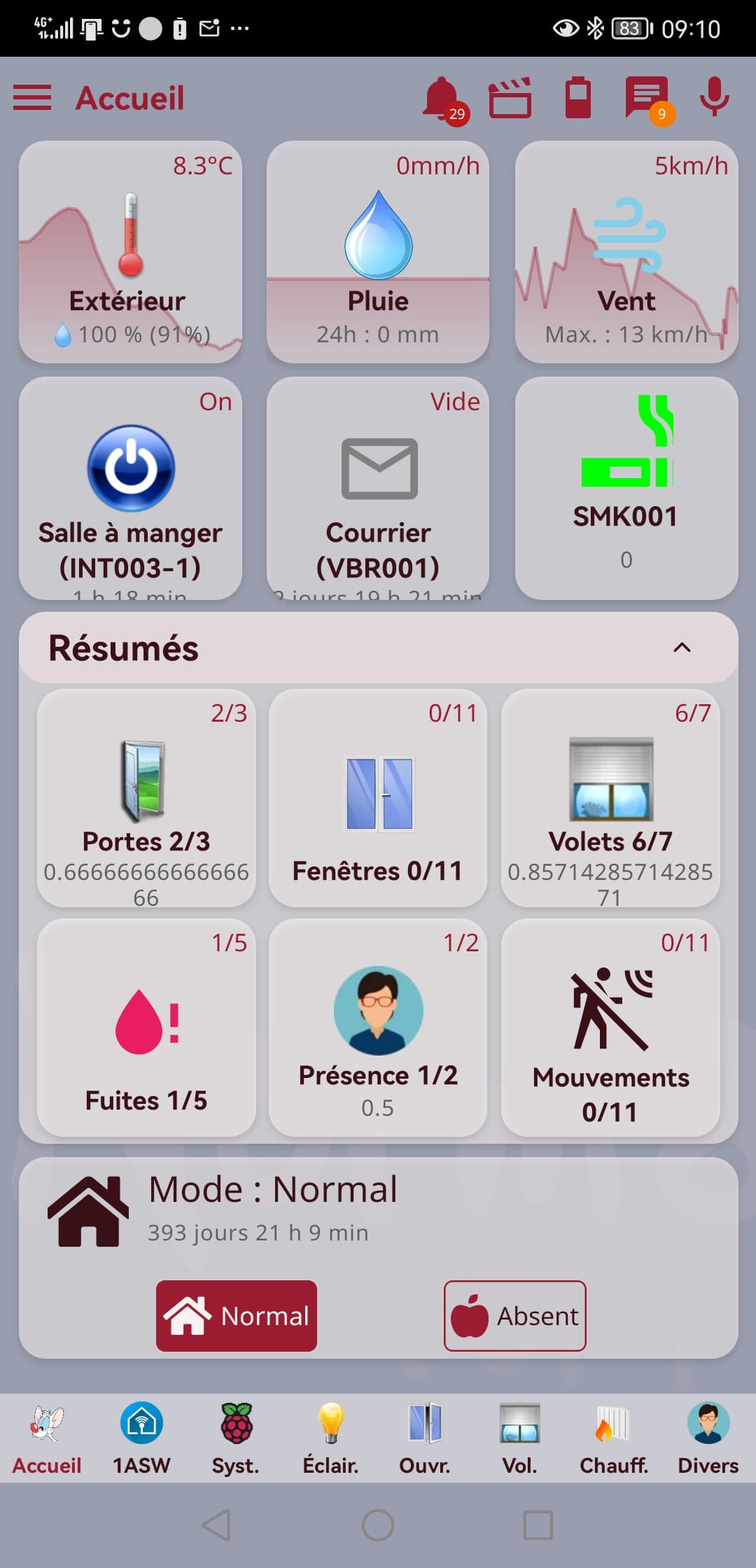Collapse the Résumés section

pyautogui.click(x=682, y=647)
